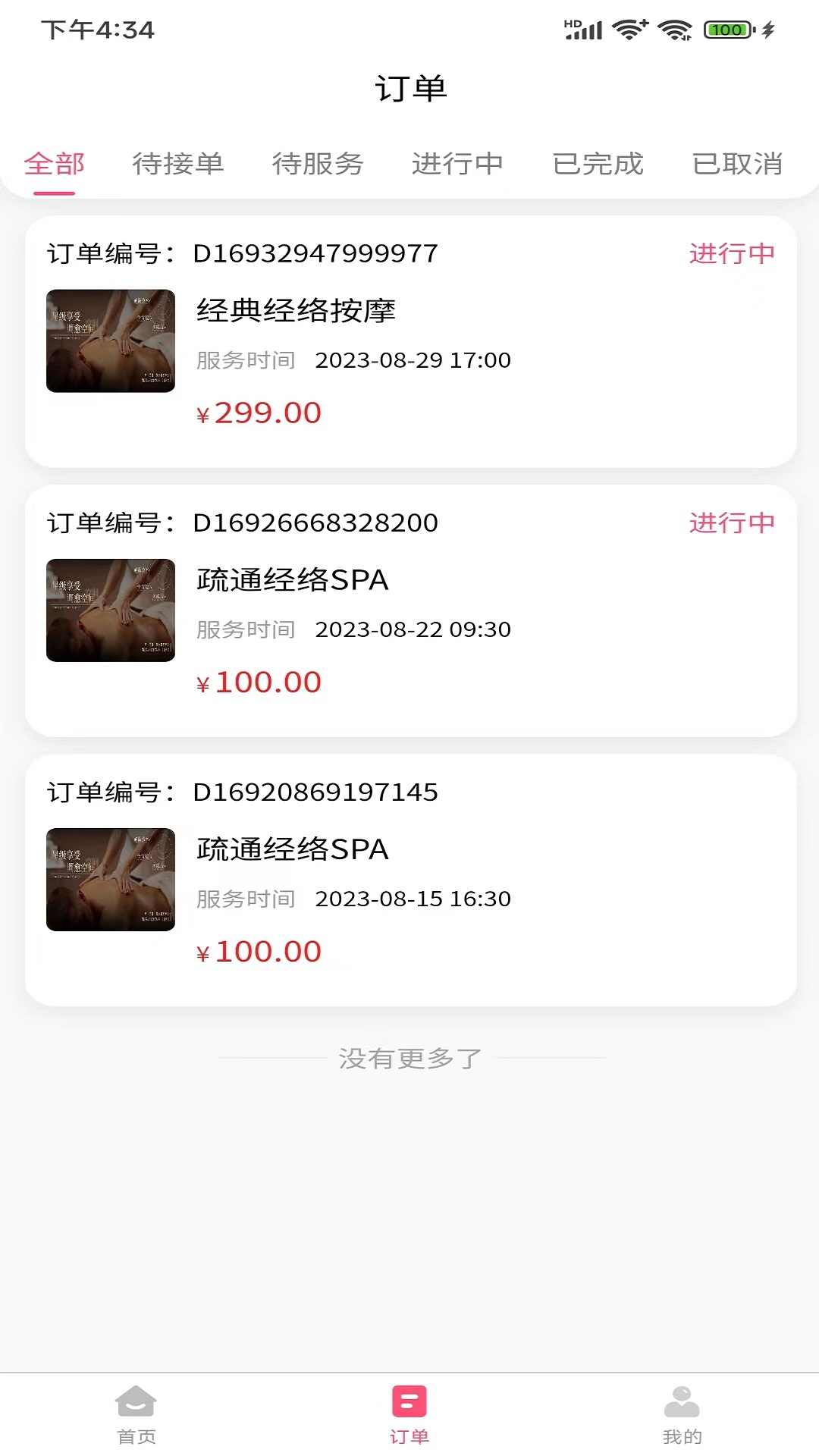
Task: Tap the thumbnail of the 2023-08-22 疏通经络SPA order
Action: click(x=110, y=610)
